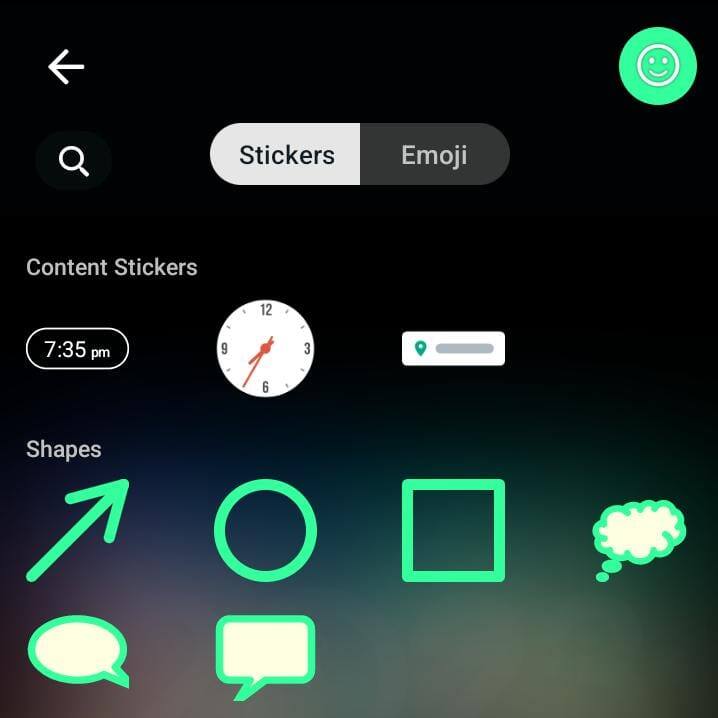Add the location sticker
This screenshot has height=718, width=718.
(453, 348)
